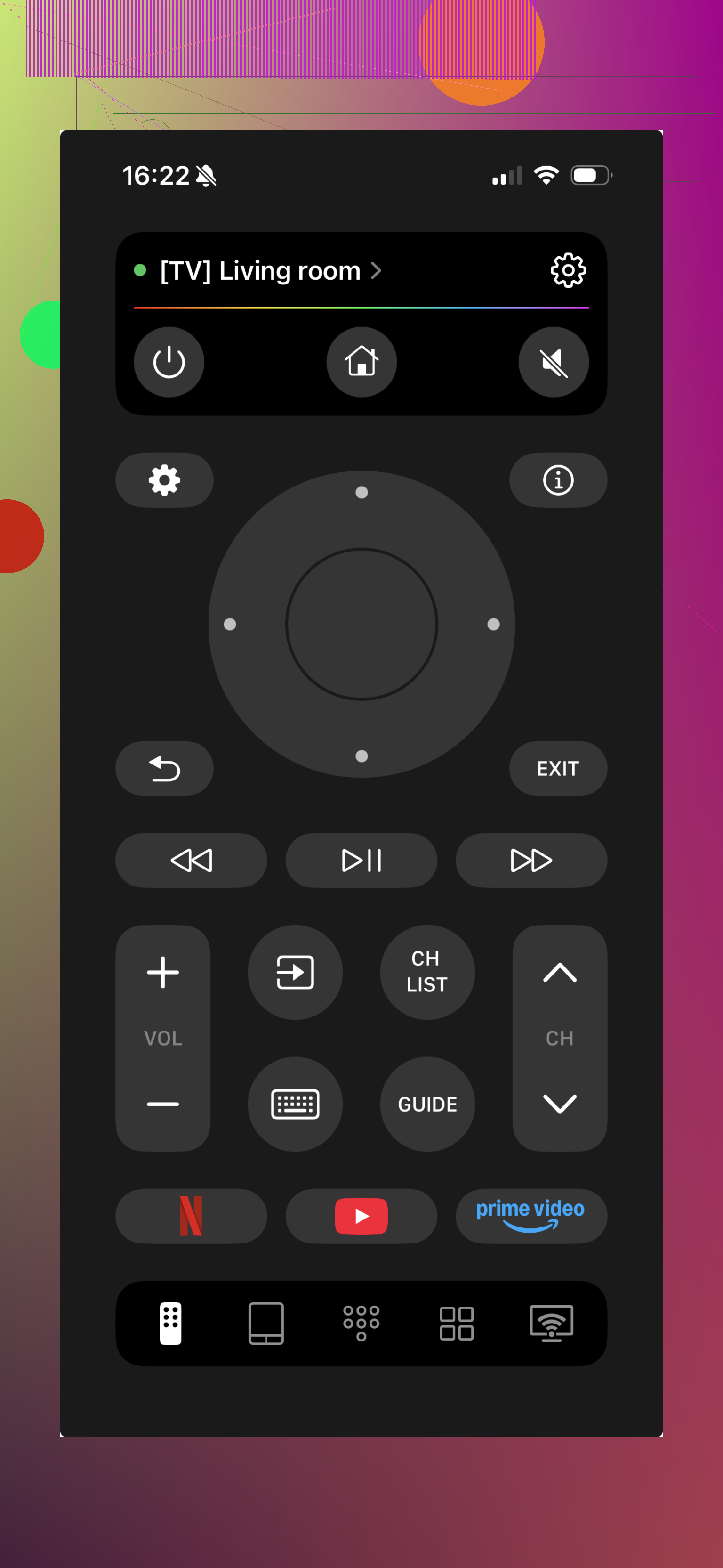The height and width of the screenshot is (1568, 723).
Task: Launch Netflix on the TV
Action: [x=191, y=1216]
